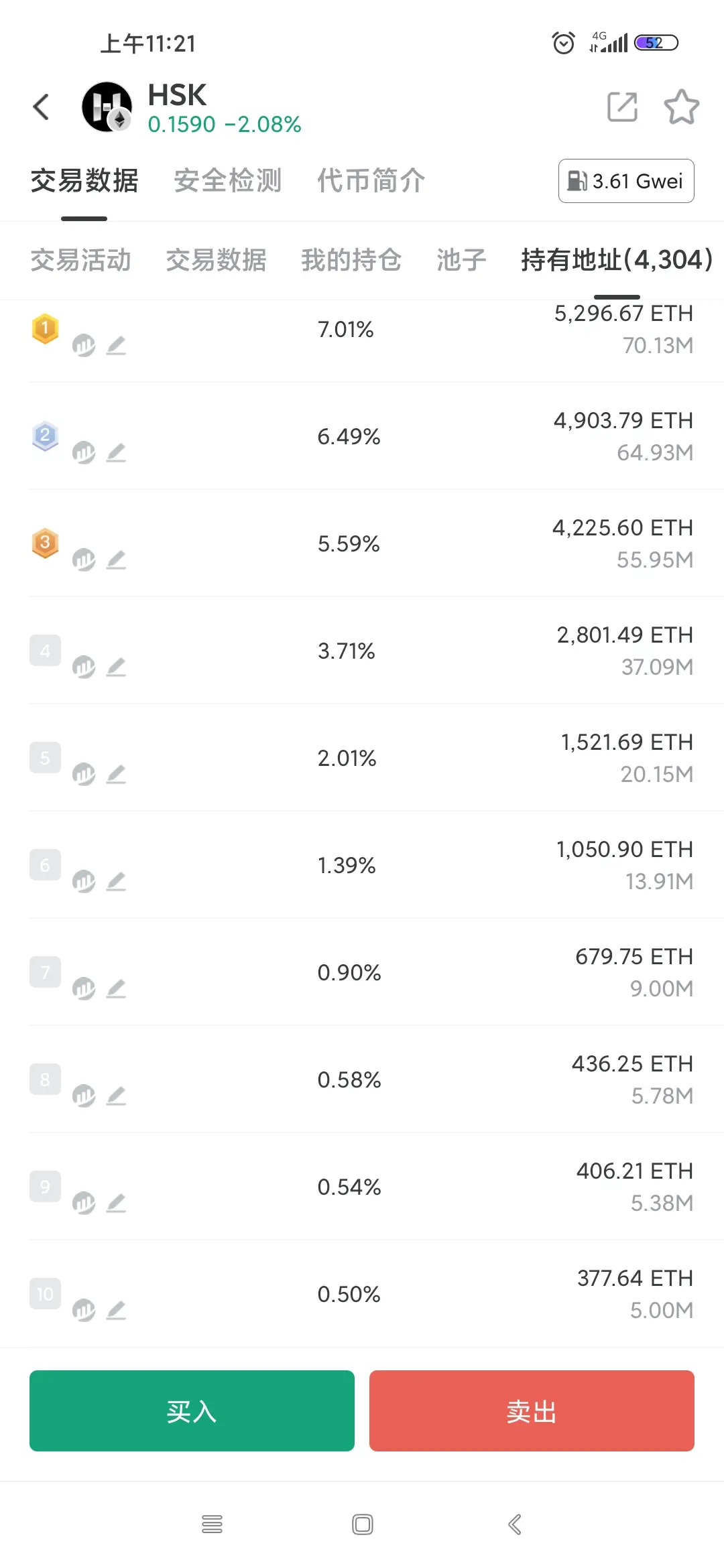
Task: Tap the 卖出 button
Action: (x=532, y=1411)
